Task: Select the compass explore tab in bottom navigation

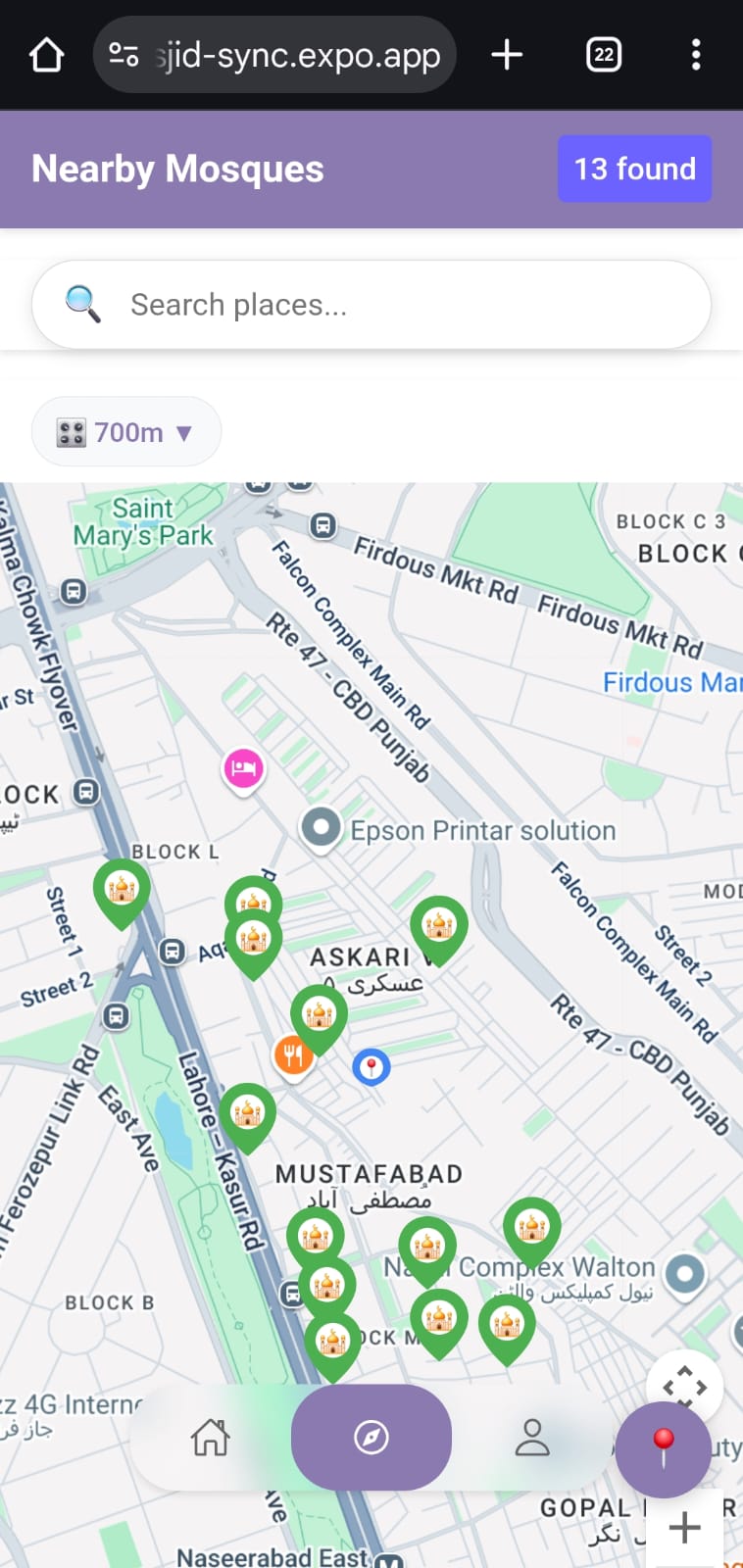Action: 371,1437
